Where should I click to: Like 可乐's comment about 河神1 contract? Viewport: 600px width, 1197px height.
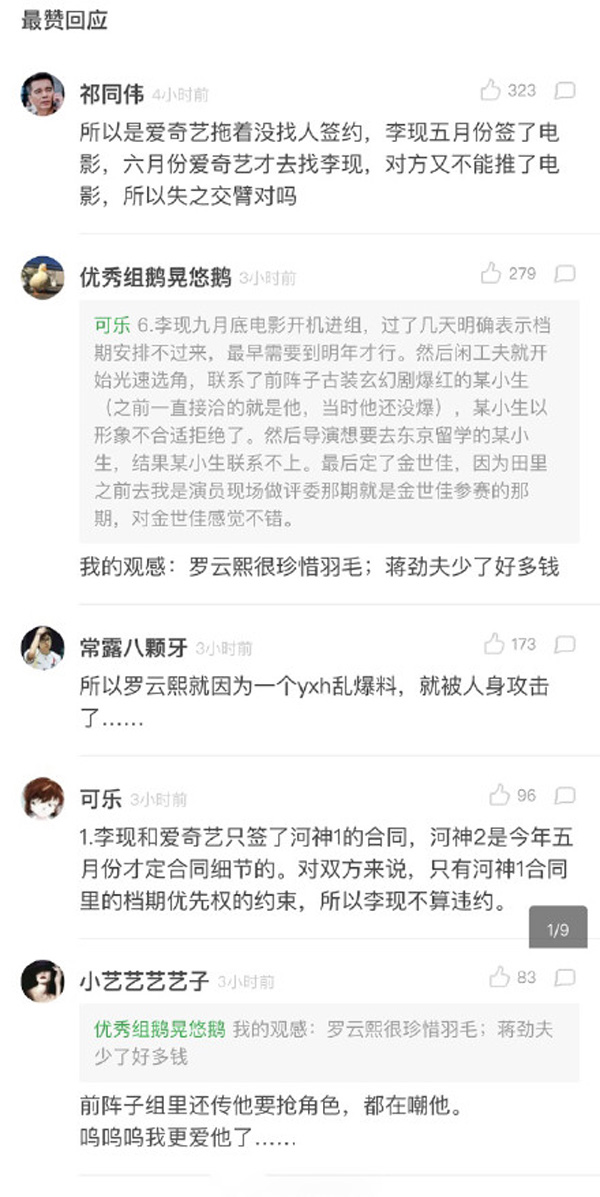coord(500,796)
